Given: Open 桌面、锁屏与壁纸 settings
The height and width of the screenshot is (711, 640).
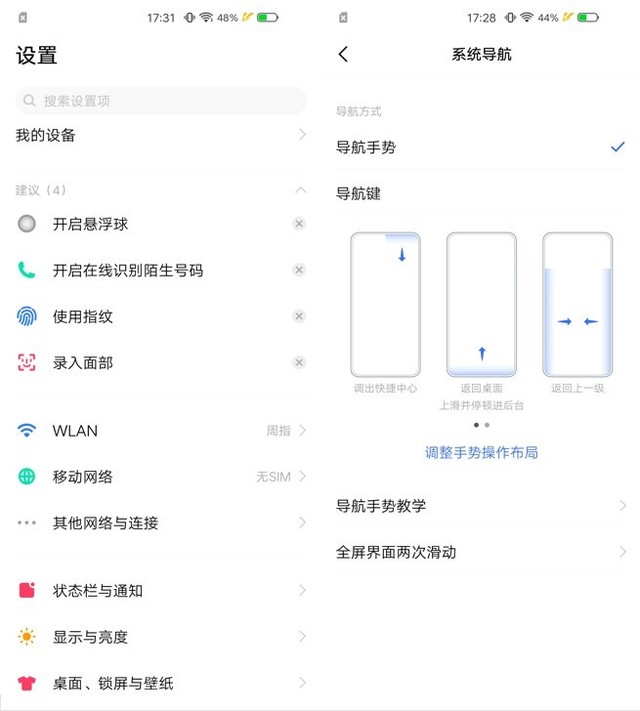Looking at the screenshot, I should [x=160, y=683].
